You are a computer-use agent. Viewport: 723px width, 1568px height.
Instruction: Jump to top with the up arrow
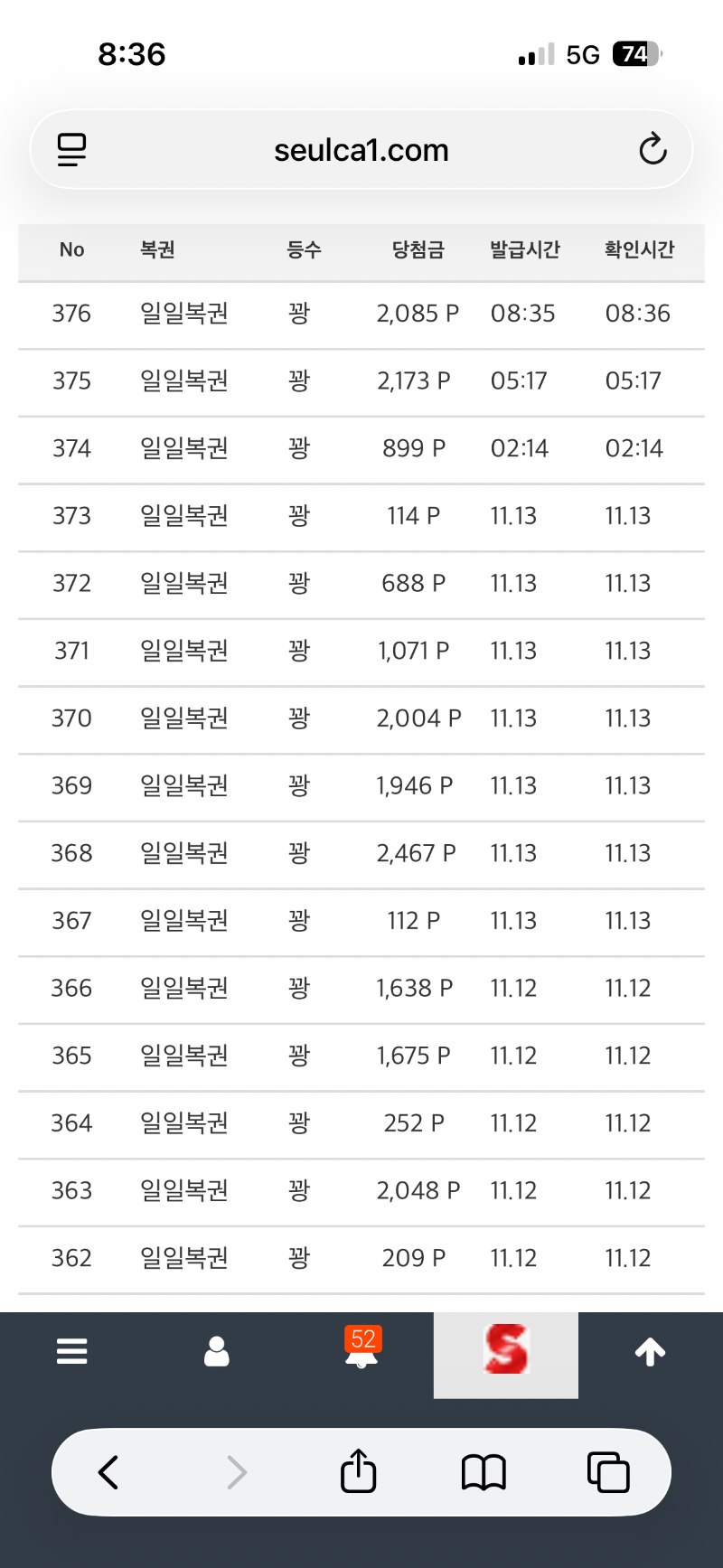point(650,1352)
